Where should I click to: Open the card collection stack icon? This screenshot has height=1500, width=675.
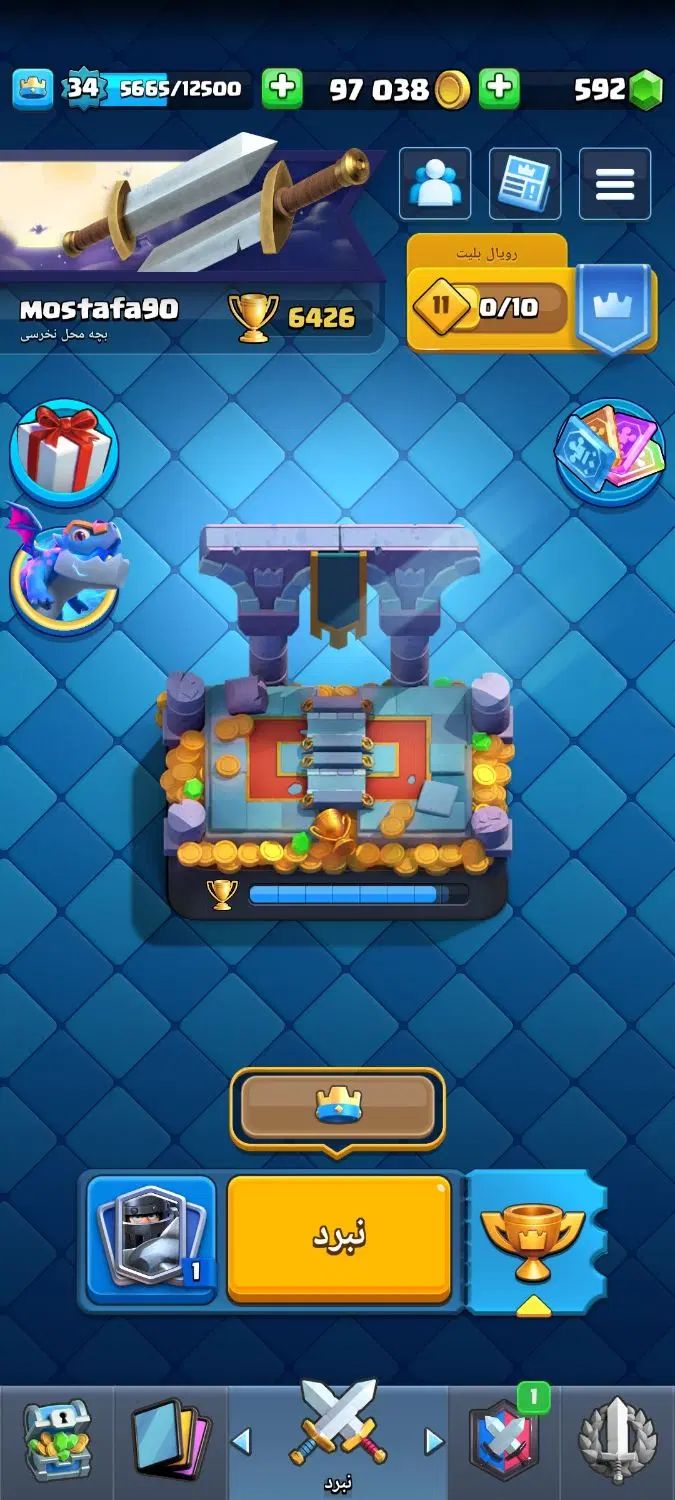coord(609,449)
